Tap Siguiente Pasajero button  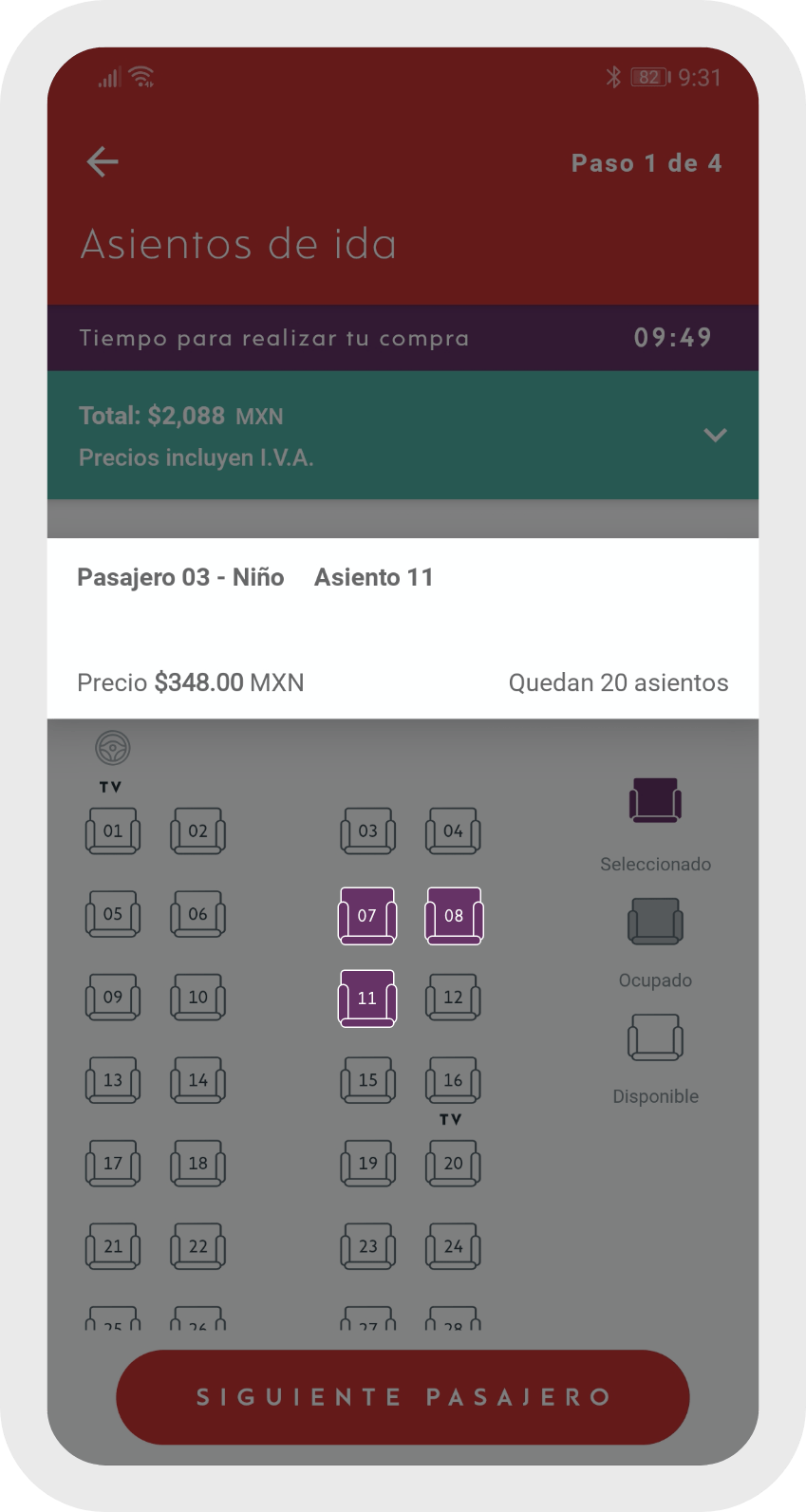[x=403, y=1397]
